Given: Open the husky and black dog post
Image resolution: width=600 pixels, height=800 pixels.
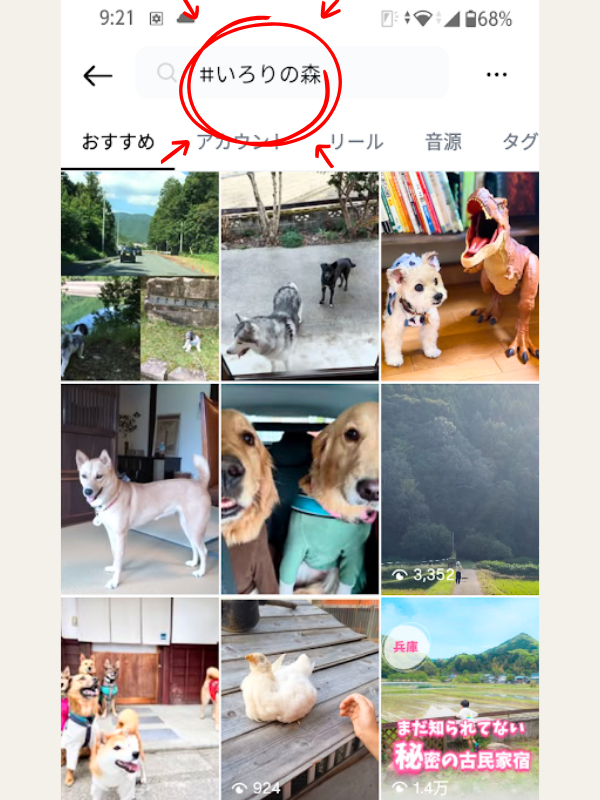Looking at the screenshot, I should tap(300, 276).
